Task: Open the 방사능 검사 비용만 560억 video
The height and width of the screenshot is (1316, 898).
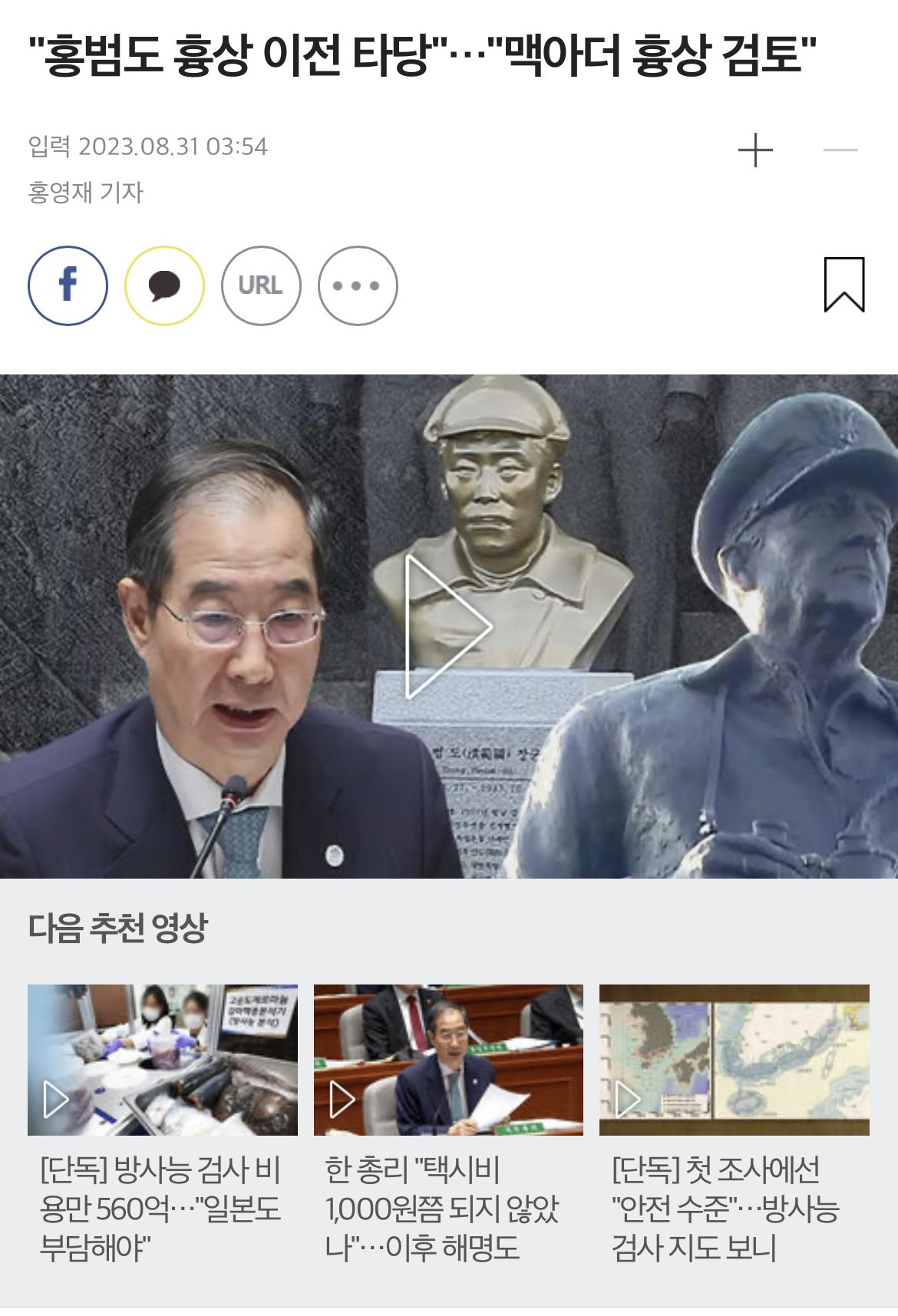Action: pyautogui.click(x=162, y=1060)
